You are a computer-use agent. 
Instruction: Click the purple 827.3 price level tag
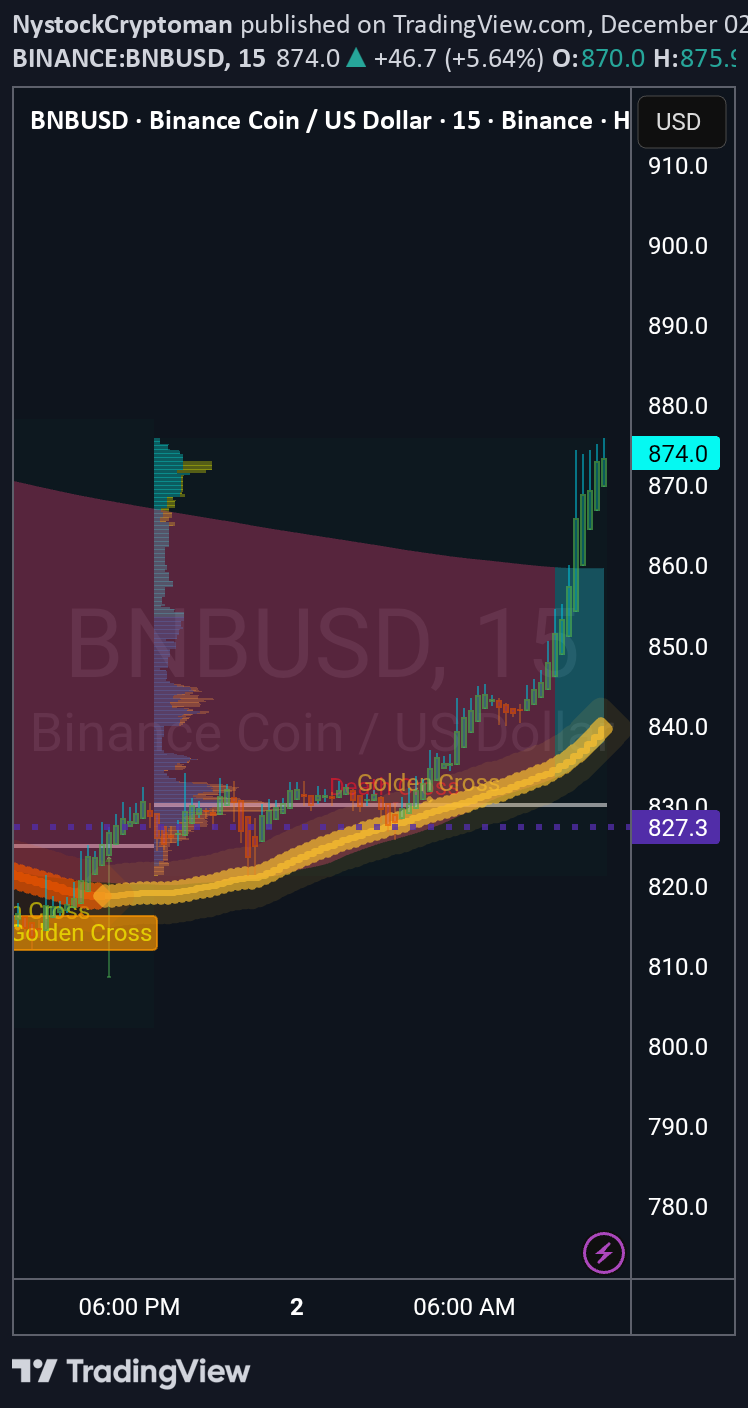tap(675, 827)
